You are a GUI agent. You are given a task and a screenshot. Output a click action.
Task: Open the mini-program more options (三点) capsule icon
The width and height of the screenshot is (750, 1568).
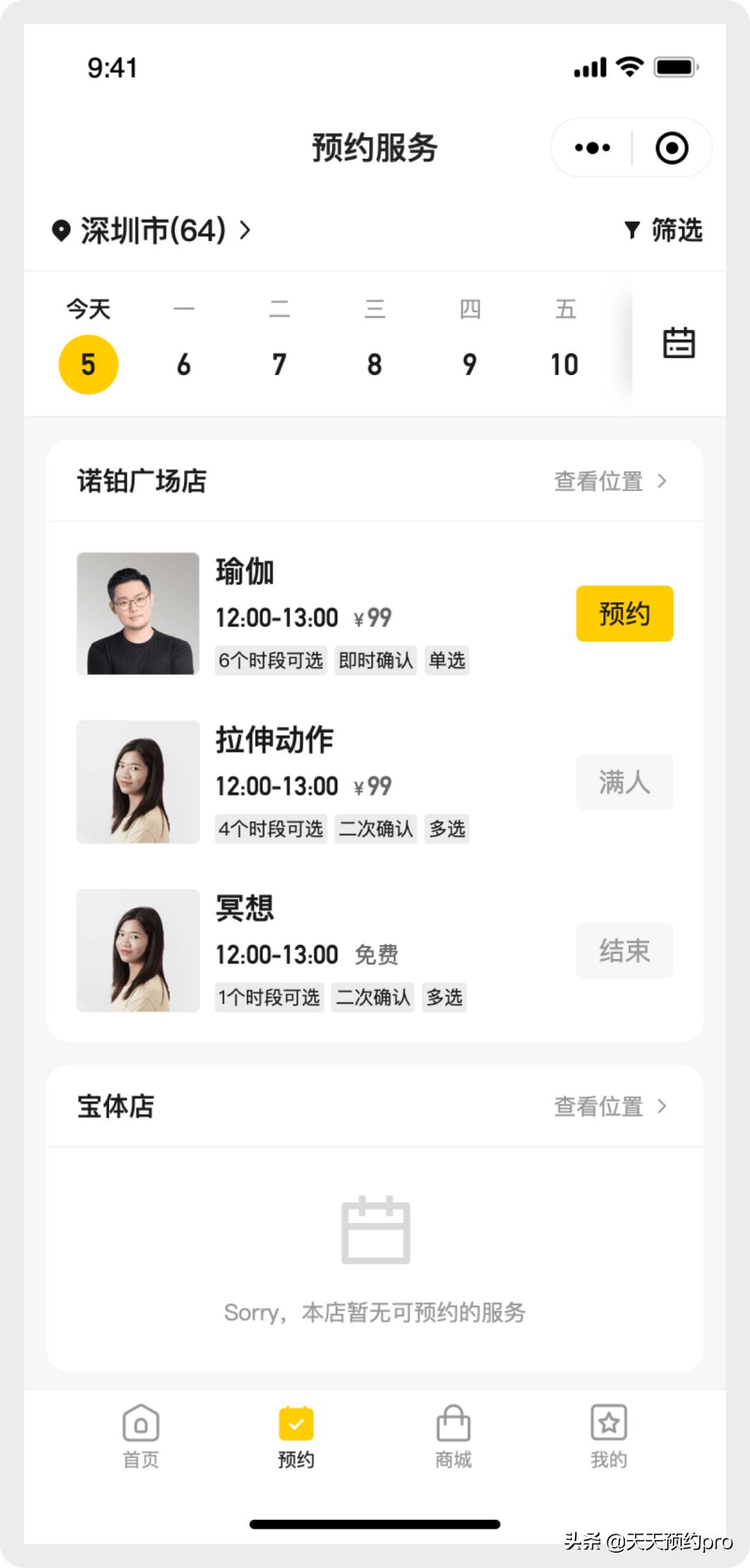(591, 147)
